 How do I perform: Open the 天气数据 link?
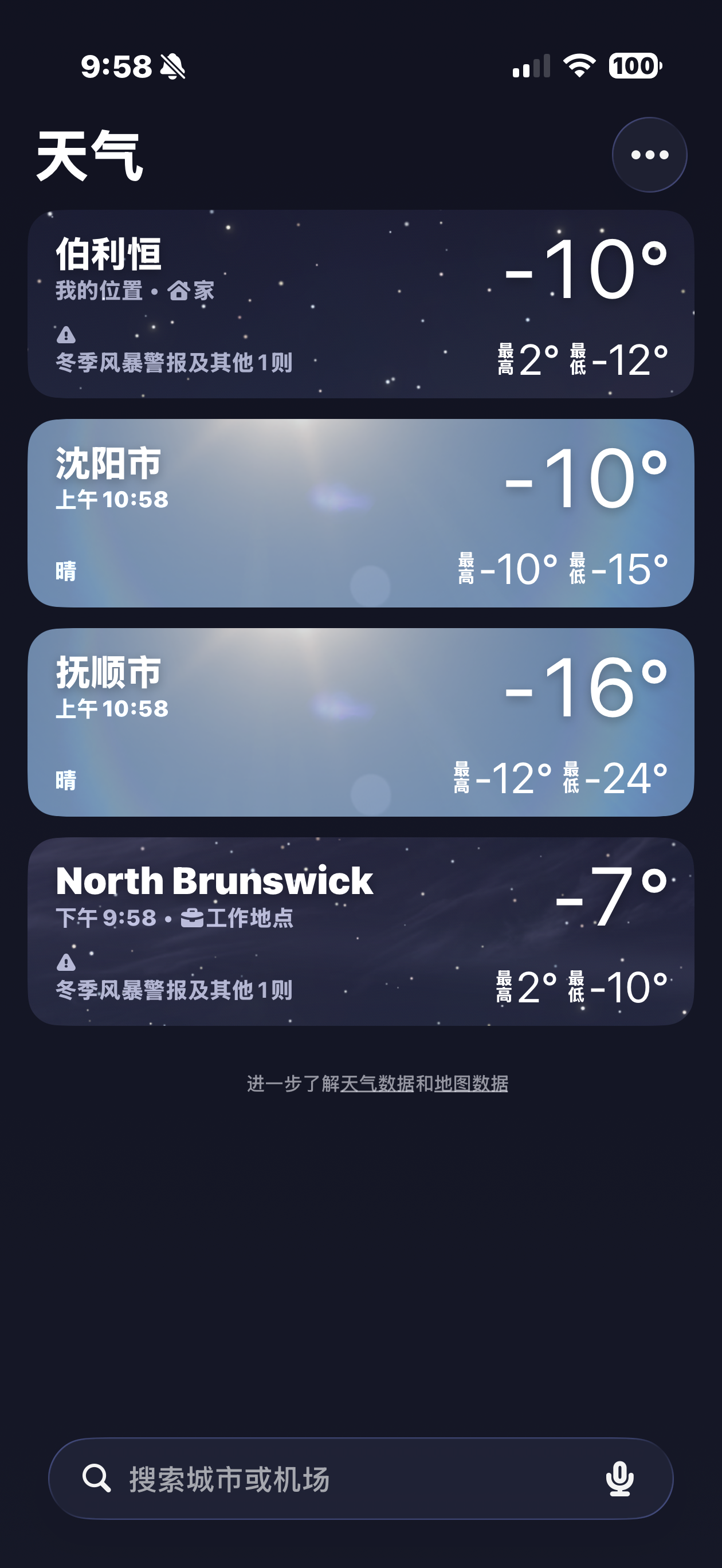(377, 1084)
